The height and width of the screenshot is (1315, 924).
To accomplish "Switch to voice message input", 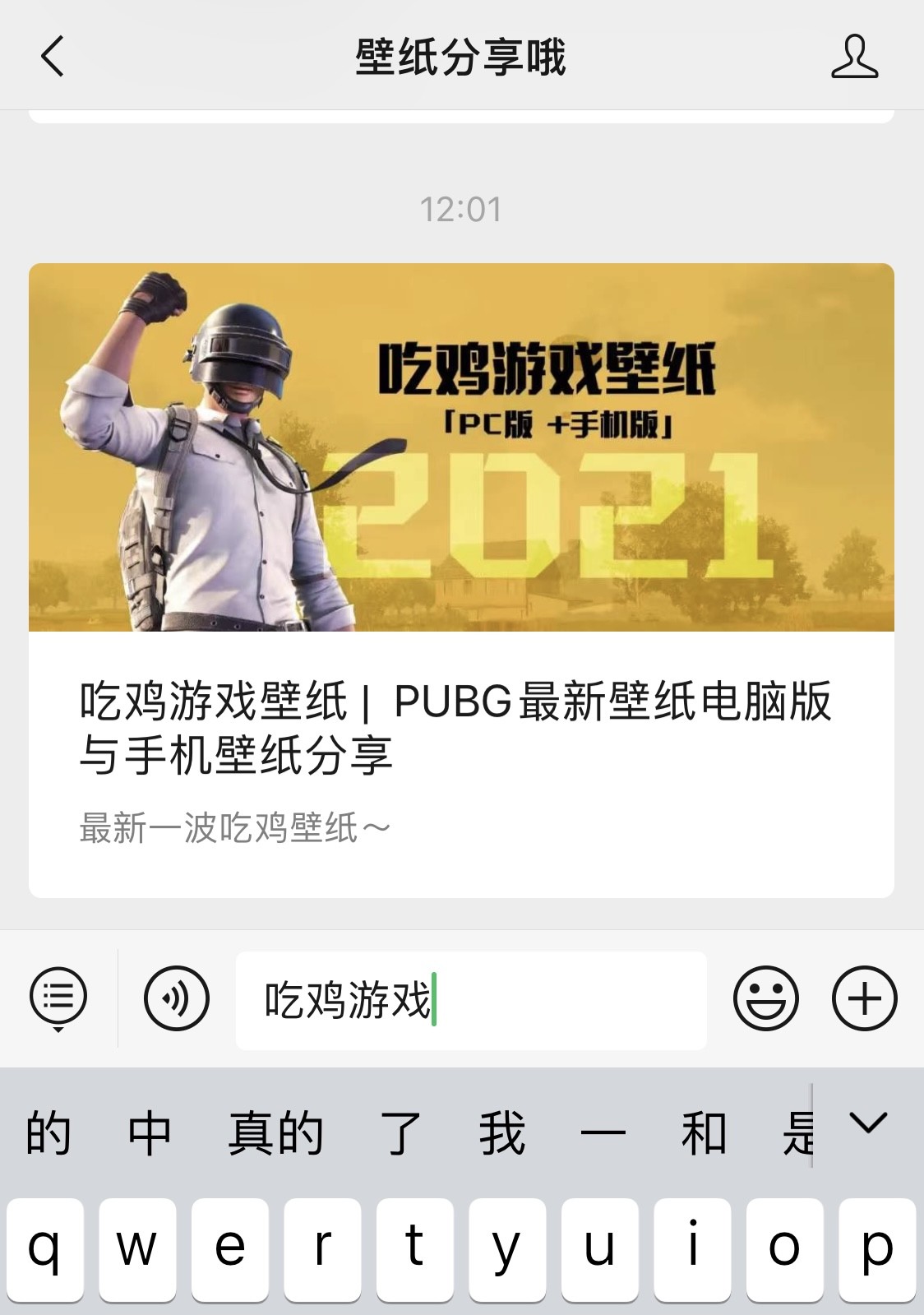I will [x=176, y=998].
